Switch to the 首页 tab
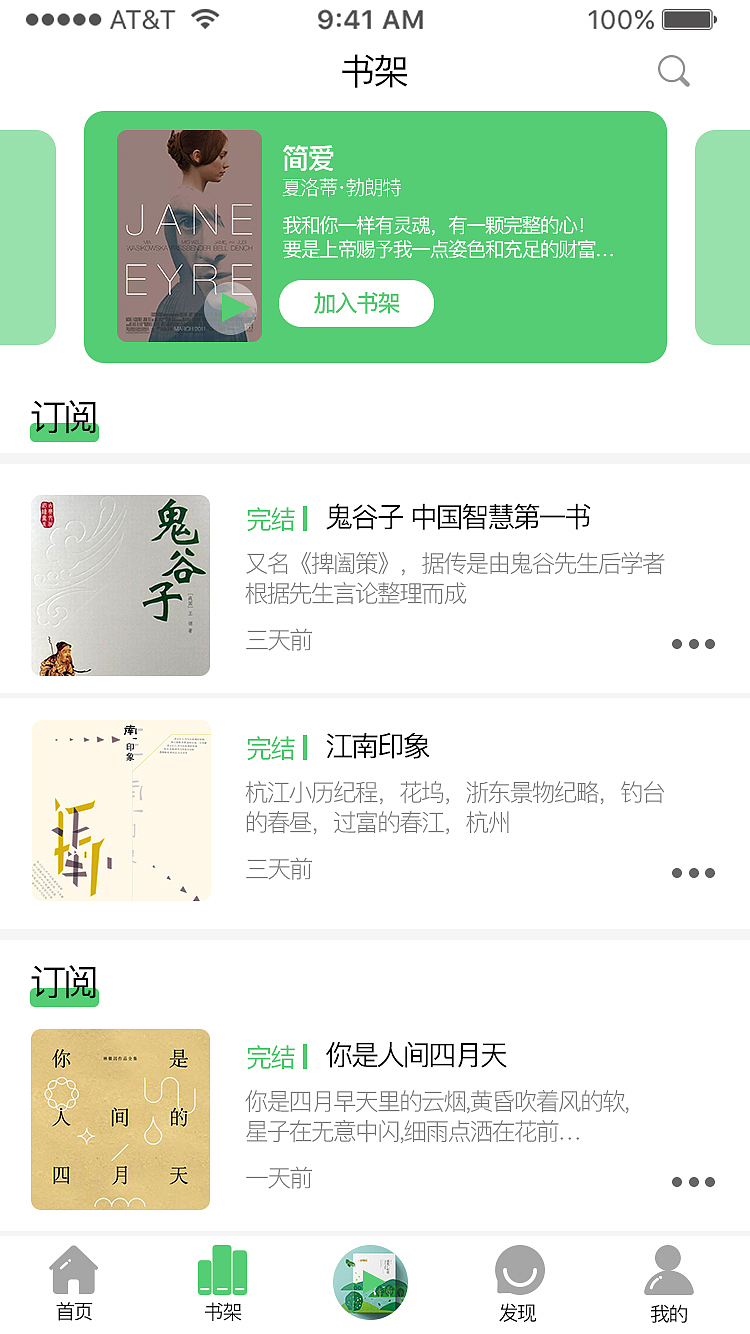The width and height of the screenshot is (750, 1334). tap(74, 1285)
